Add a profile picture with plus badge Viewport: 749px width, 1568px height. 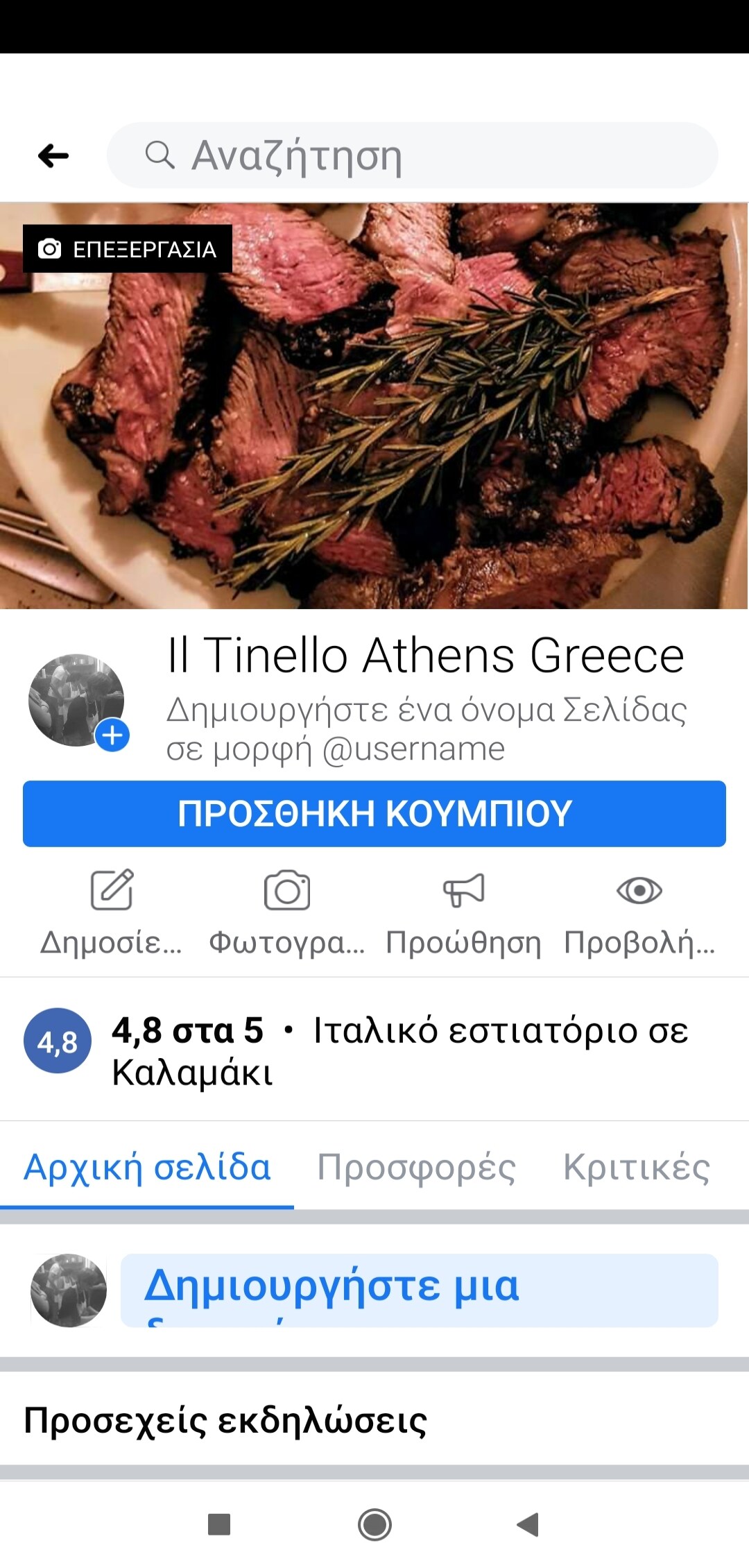point(112,735)
